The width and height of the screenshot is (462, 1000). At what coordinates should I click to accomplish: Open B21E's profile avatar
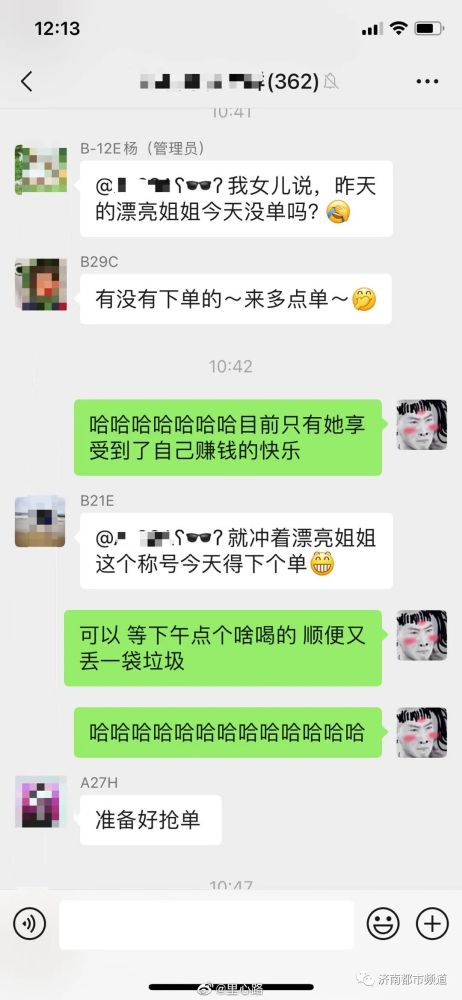coord(40,522)
